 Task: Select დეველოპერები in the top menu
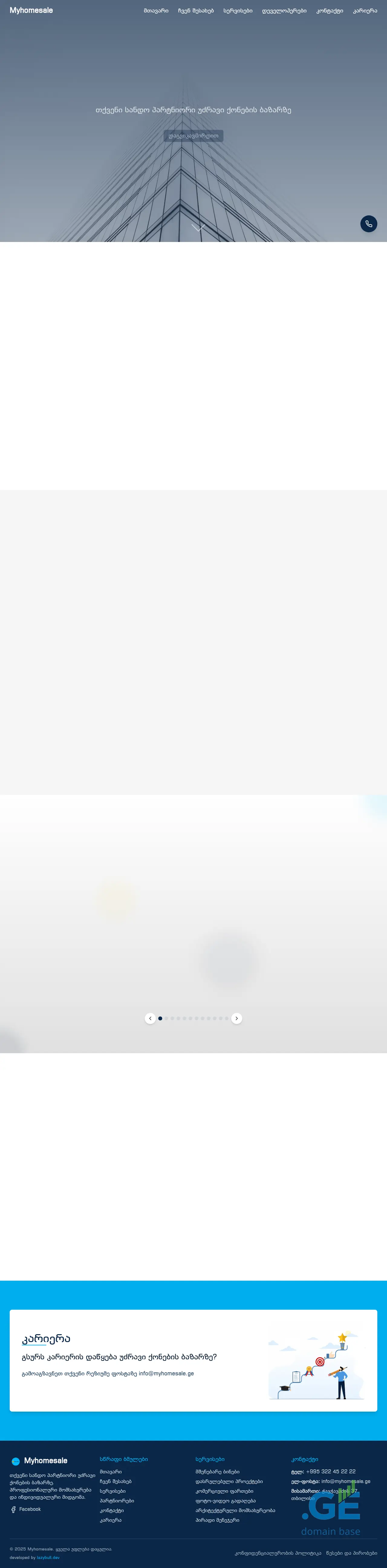tap(284, 11)
